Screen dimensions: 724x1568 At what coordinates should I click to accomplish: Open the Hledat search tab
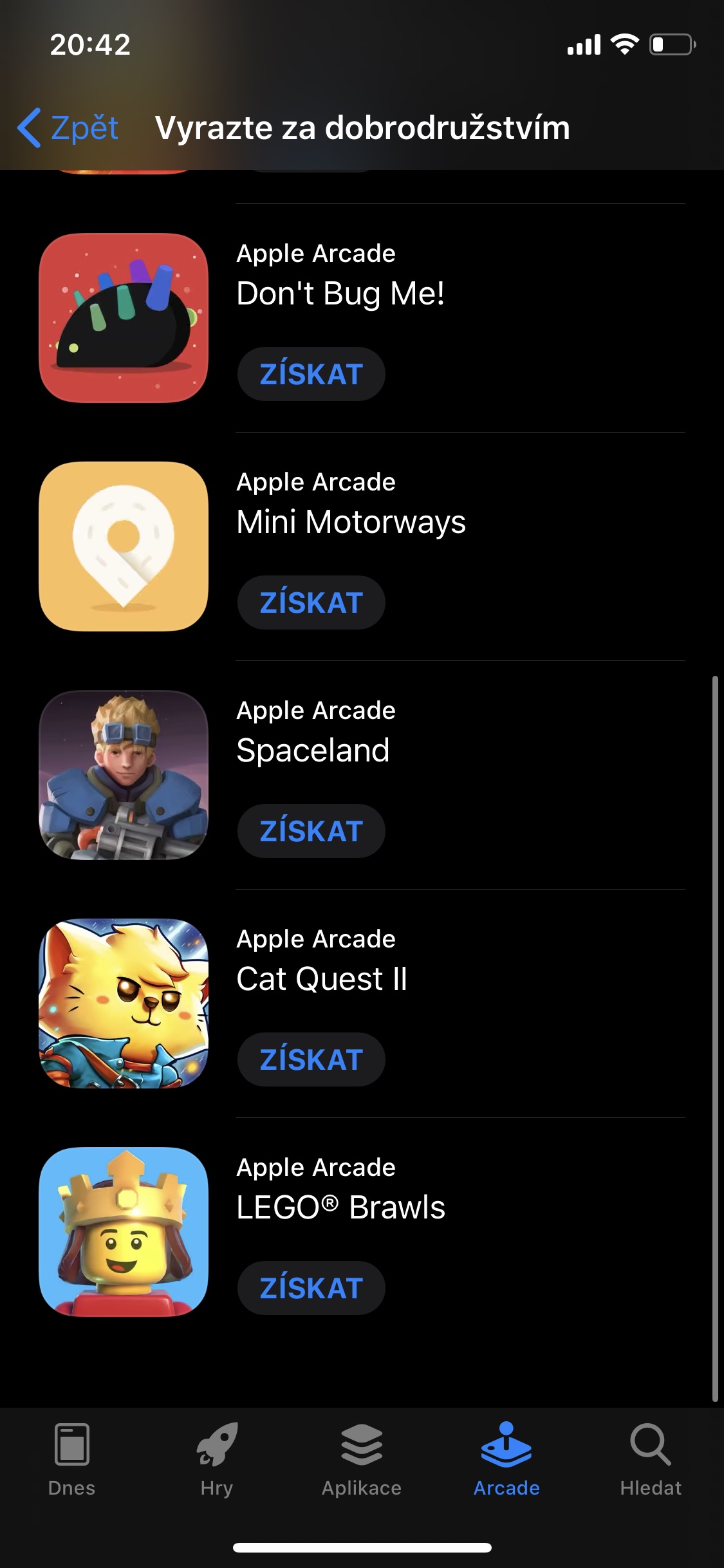(x=651, y=1461)
